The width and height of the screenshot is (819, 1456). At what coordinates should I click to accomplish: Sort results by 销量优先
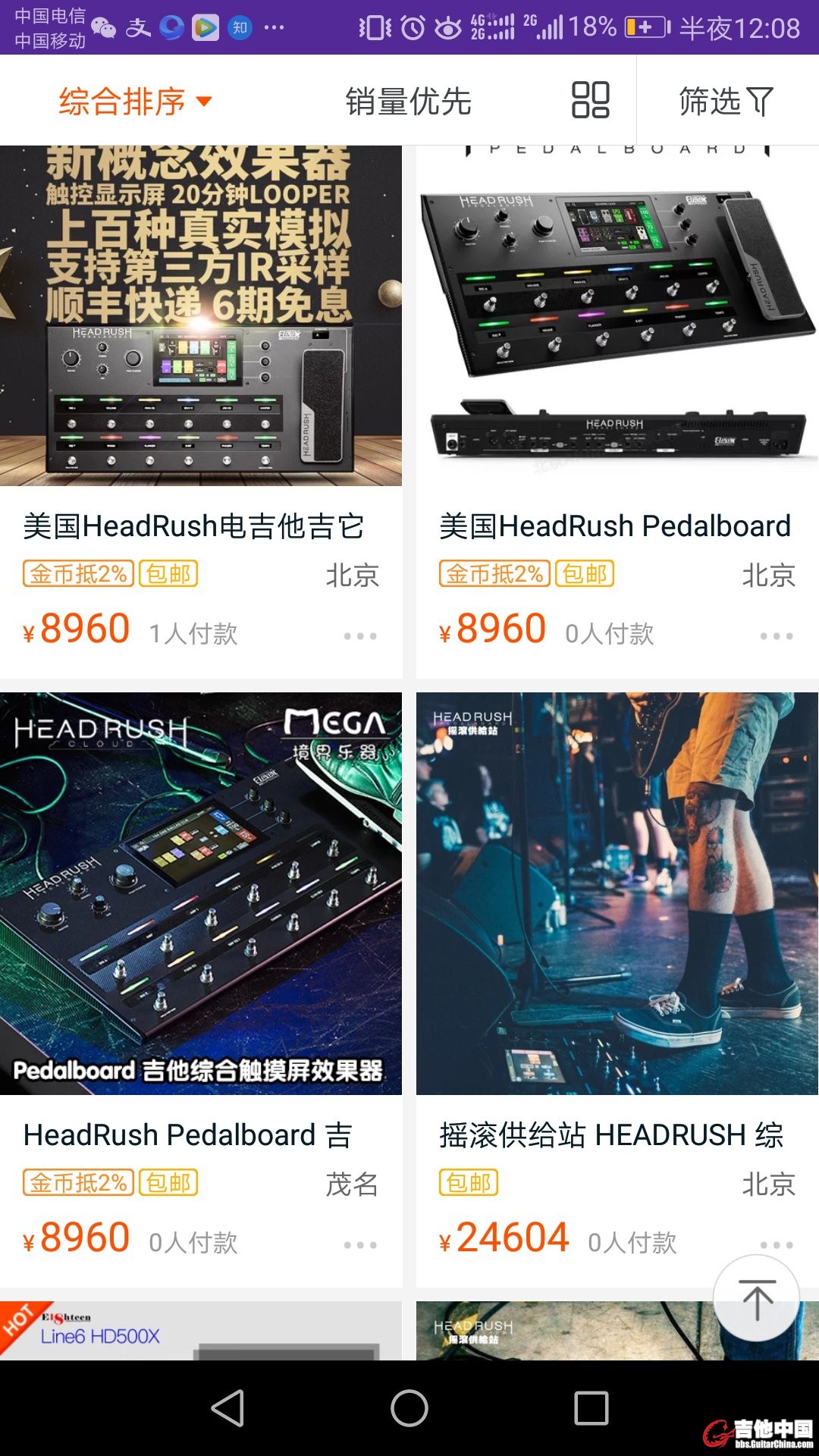[x=408, y=101]
